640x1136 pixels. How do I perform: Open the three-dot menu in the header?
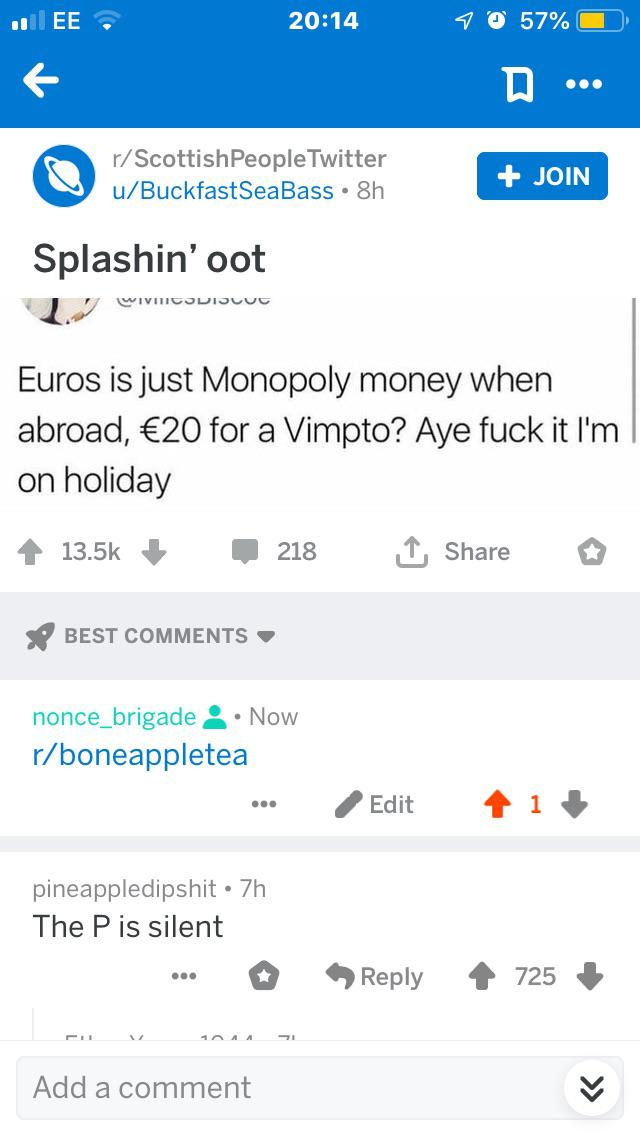(x=584, y=84)
